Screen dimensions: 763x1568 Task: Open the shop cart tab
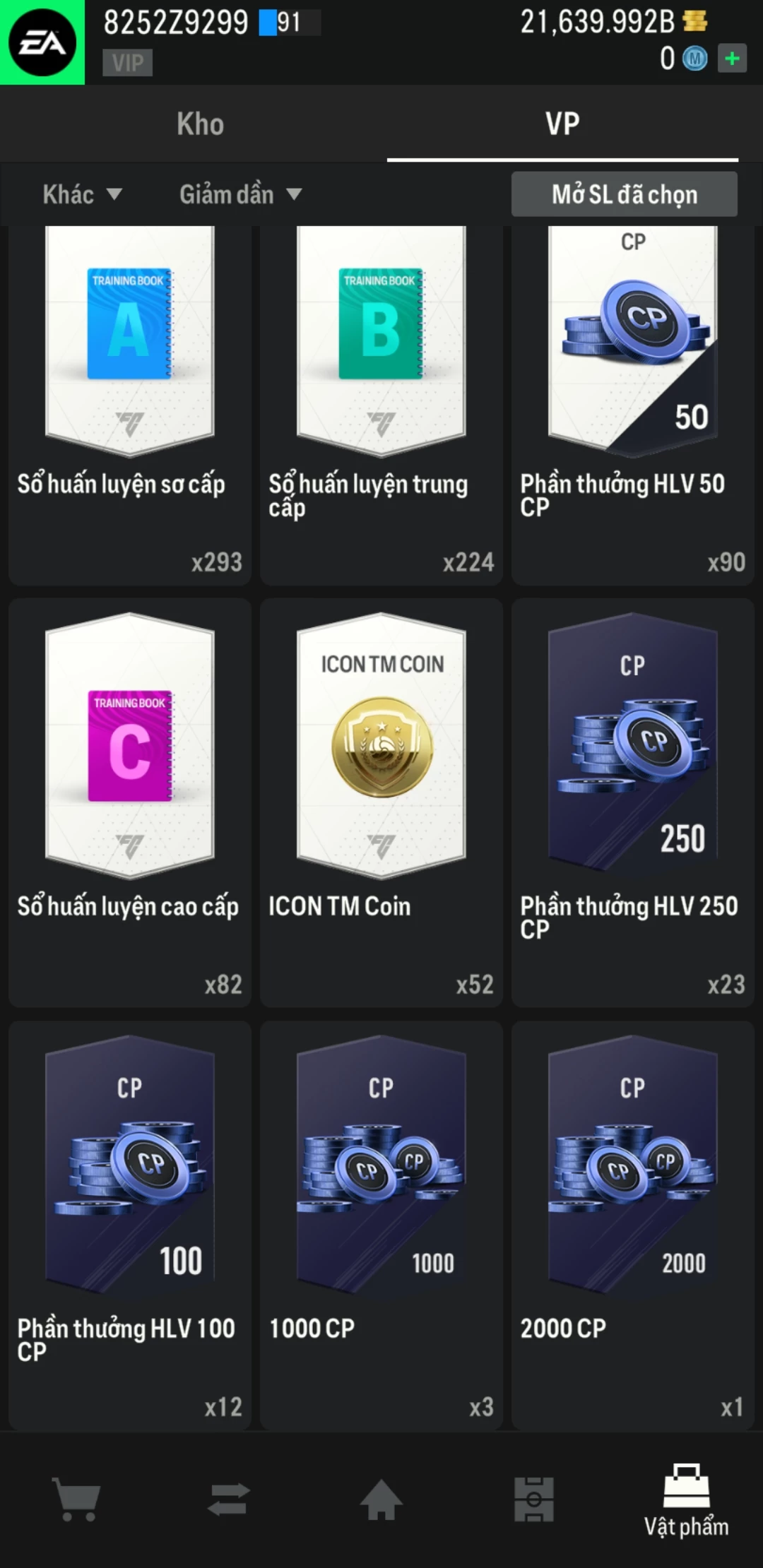point(76,1499)
